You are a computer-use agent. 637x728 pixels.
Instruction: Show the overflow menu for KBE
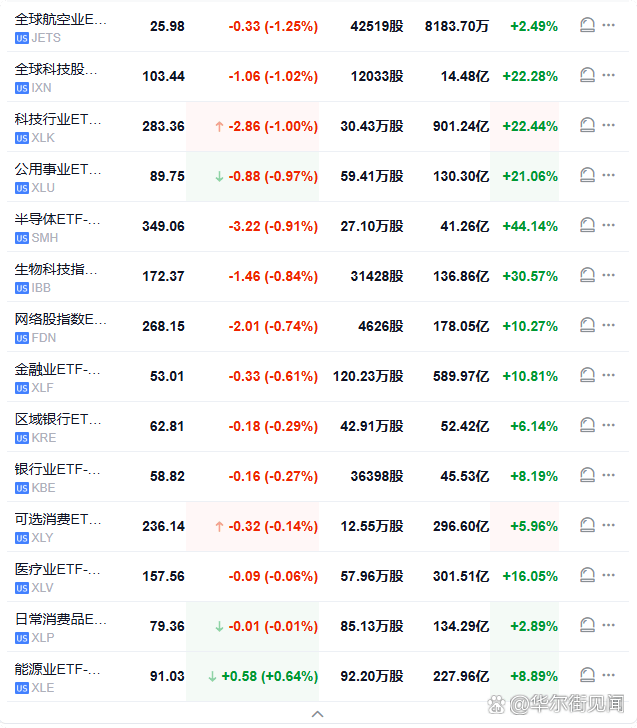click(610, 476)
